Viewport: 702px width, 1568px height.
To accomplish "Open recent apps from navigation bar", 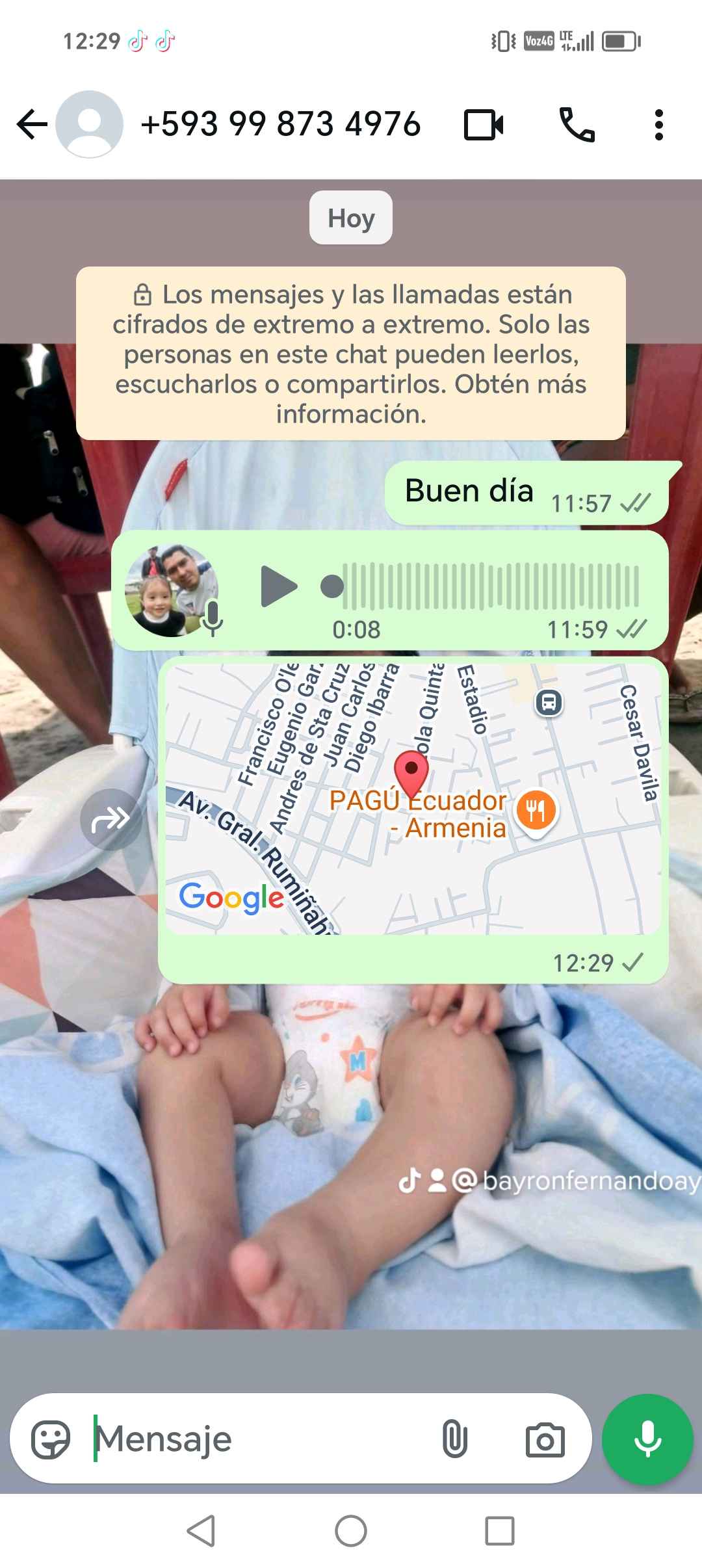I will [x=499, y=1531].
